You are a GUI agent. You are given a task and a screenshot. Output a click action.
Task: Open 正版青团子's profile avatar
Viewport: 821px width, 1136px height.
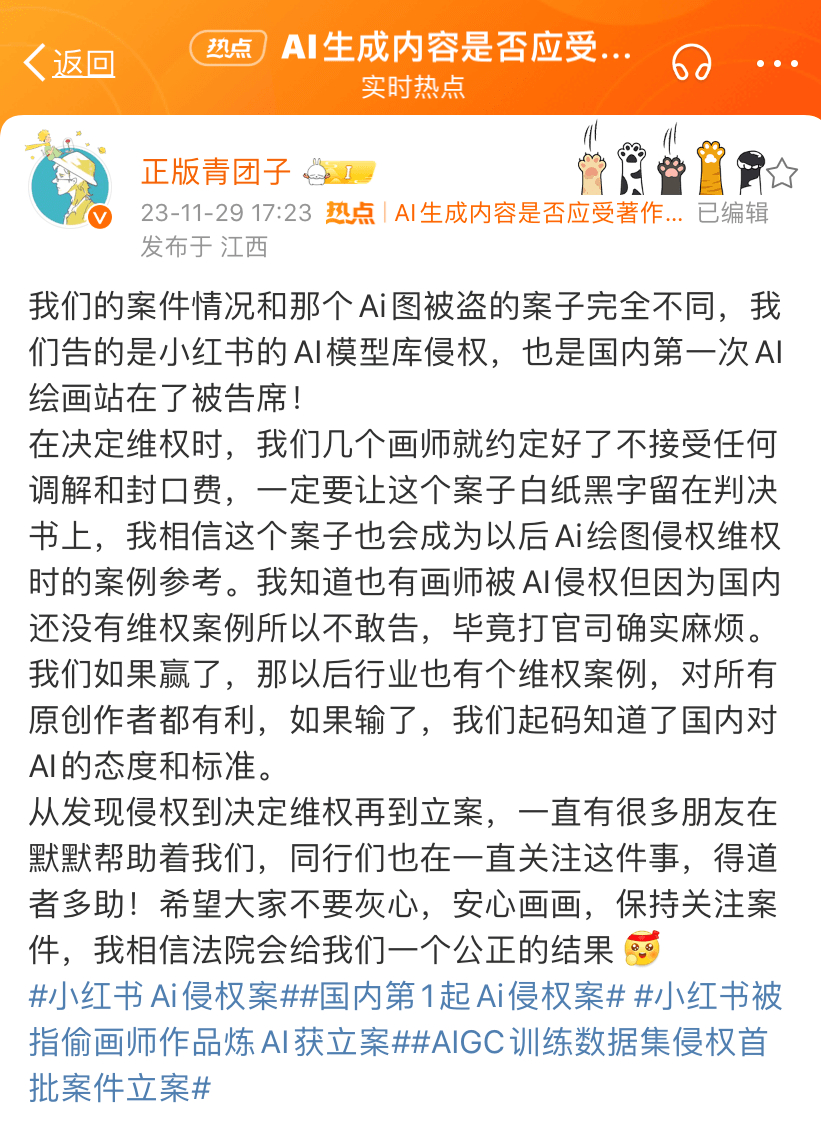[x=70, y=180]
